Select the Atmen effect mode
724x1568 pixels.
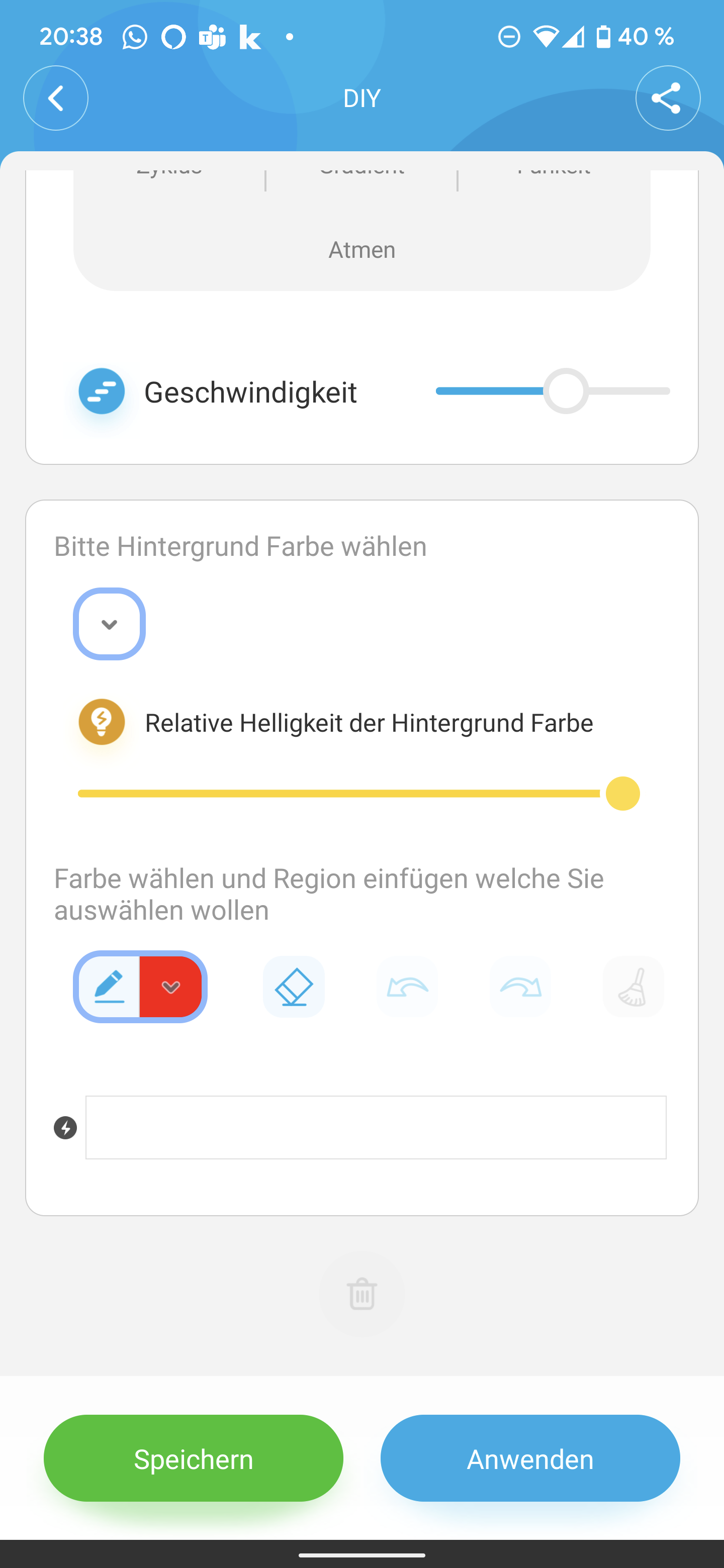pos(361,250)
